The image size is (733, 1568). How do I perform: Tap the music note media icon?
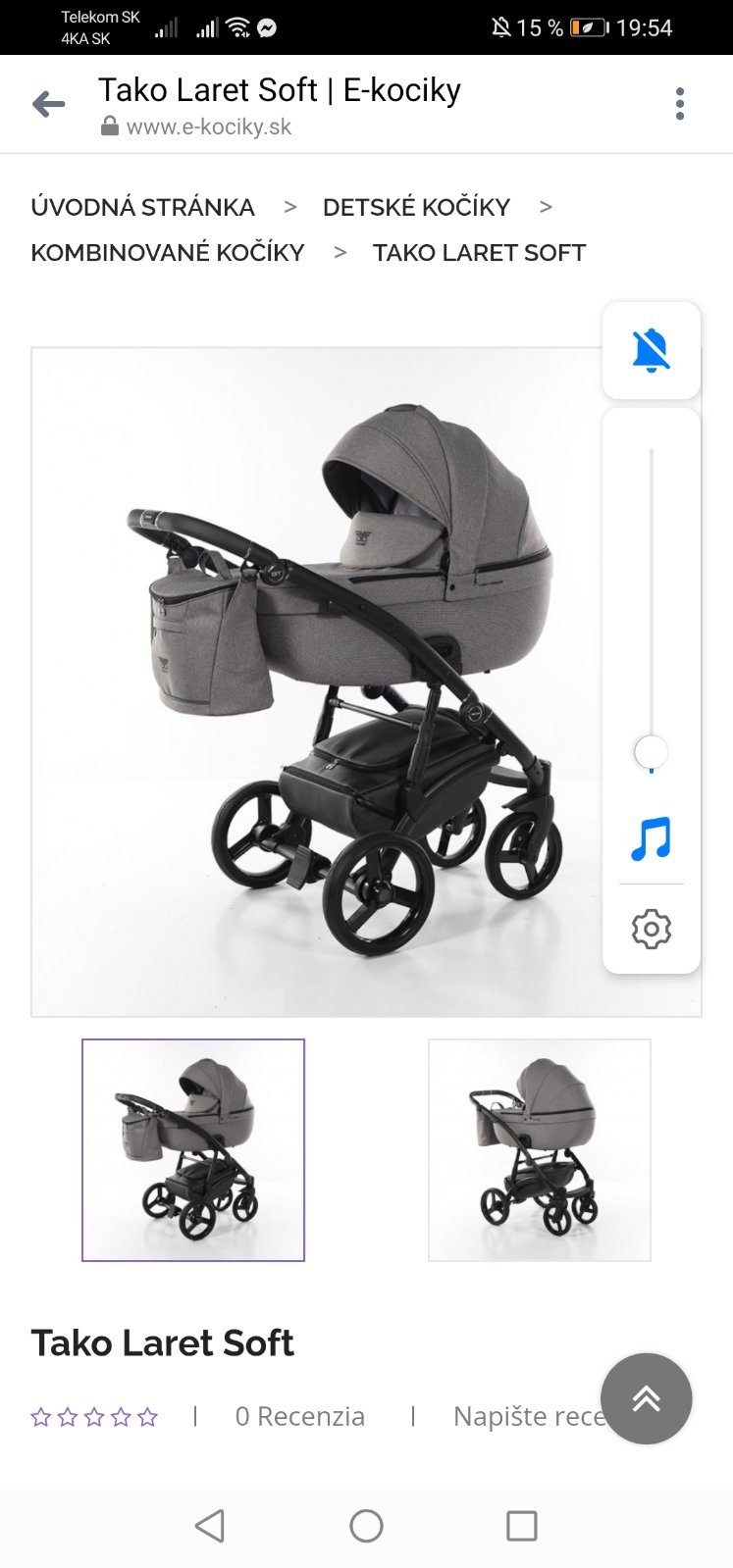(x=651, y=839)
